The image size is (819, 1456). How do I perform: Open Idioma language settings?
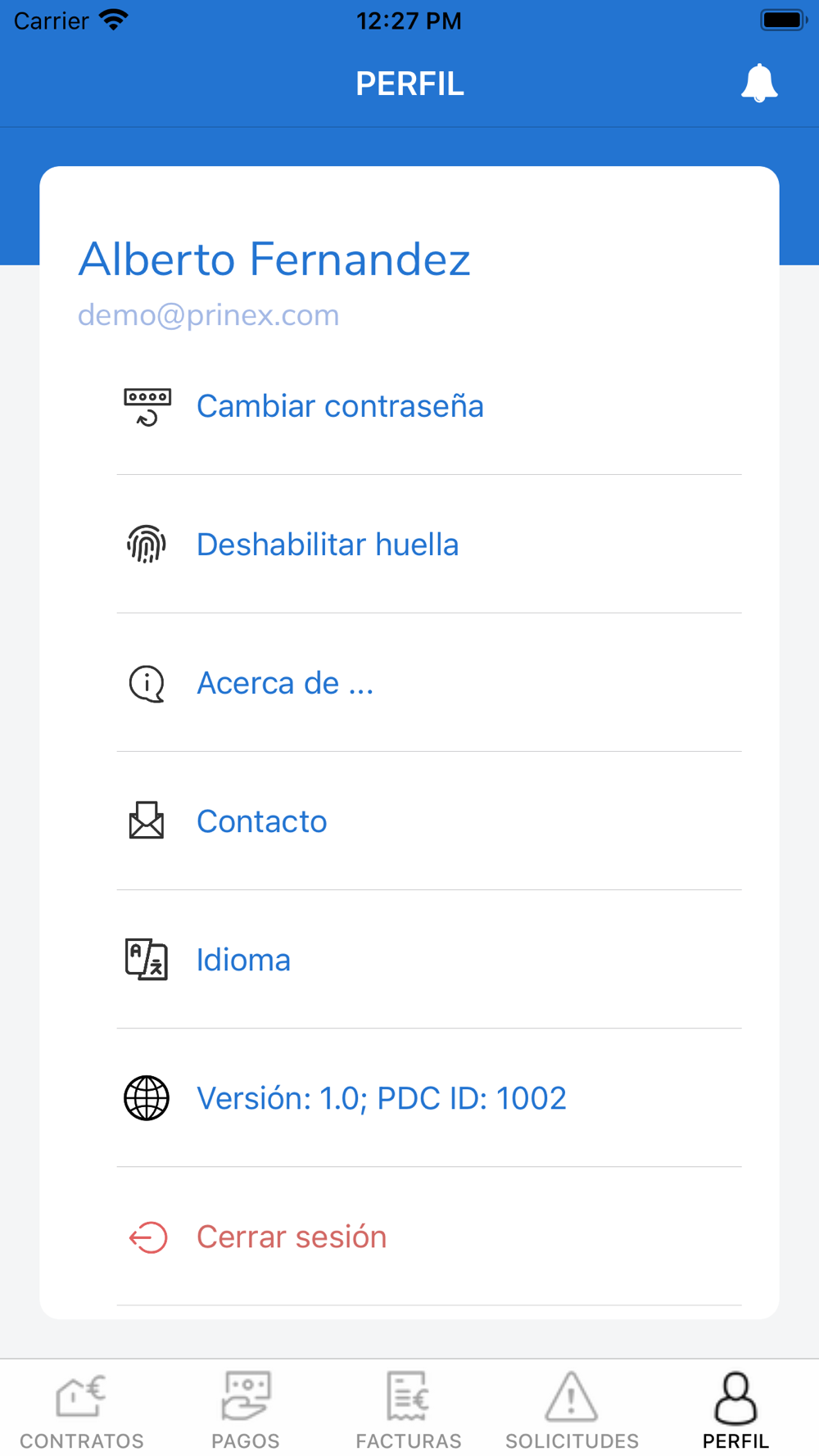click(429, 960)
